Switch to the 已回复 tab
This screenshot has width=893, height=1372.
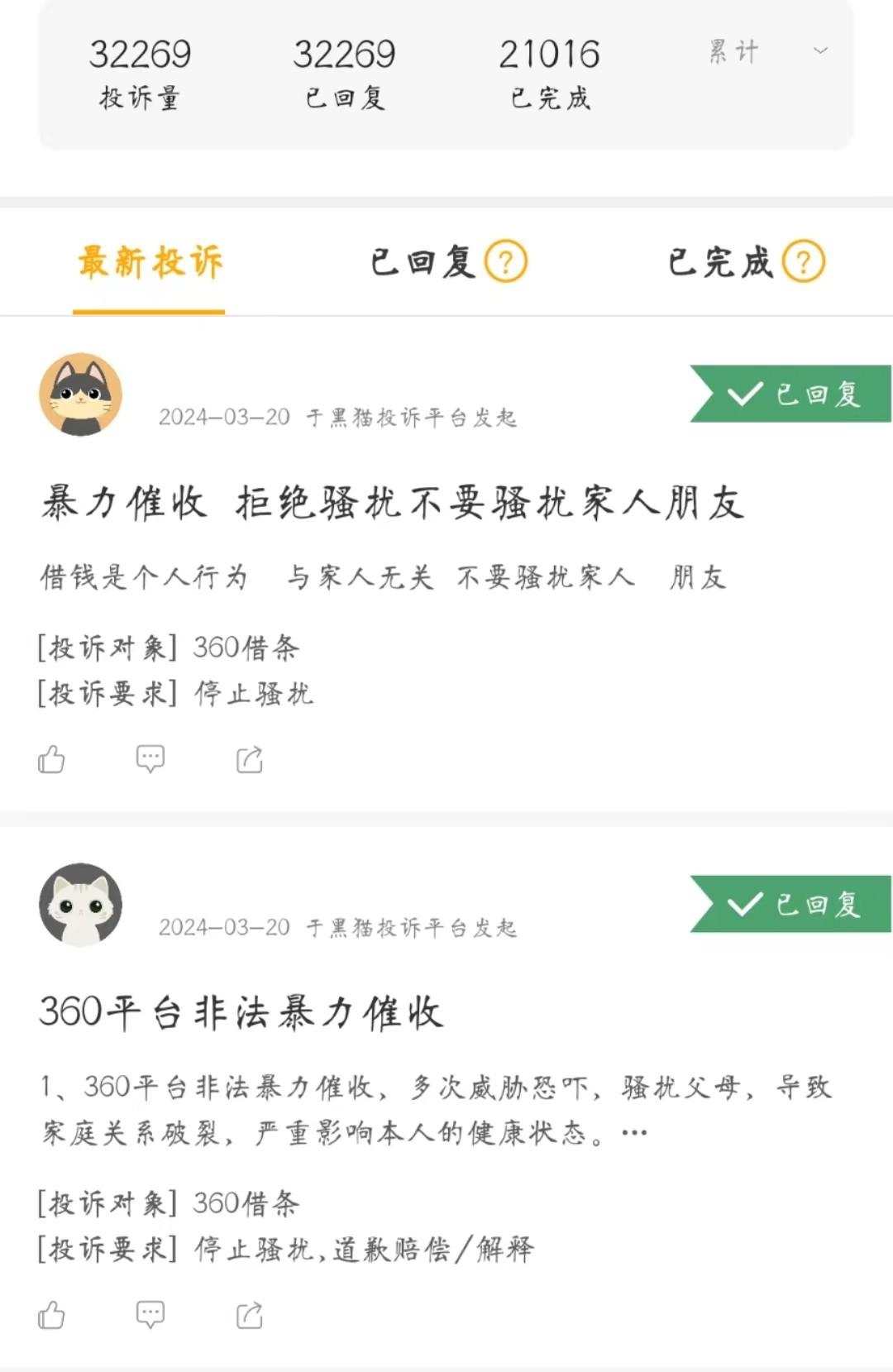(422, 263)
